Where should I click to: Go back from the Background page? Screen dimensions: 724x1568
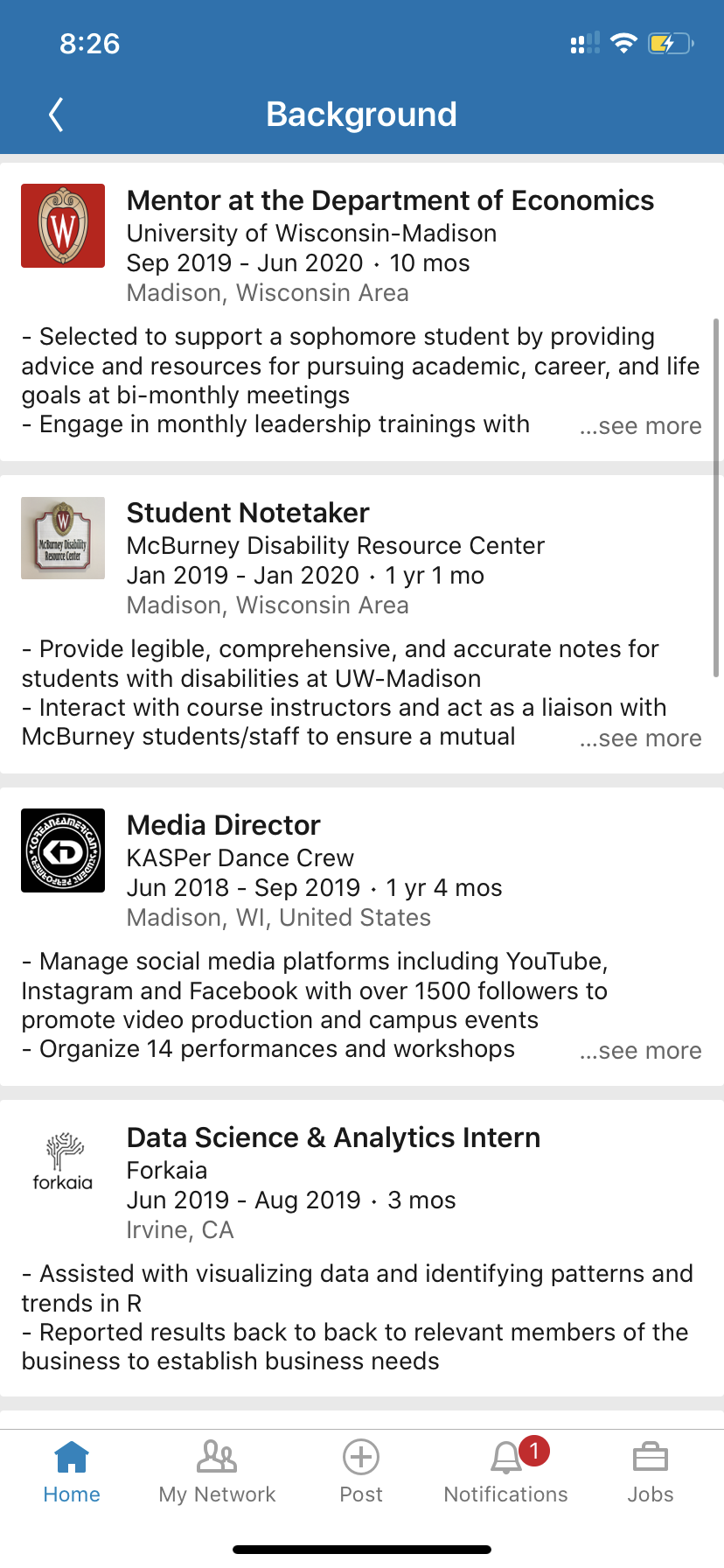coord(57,115)
